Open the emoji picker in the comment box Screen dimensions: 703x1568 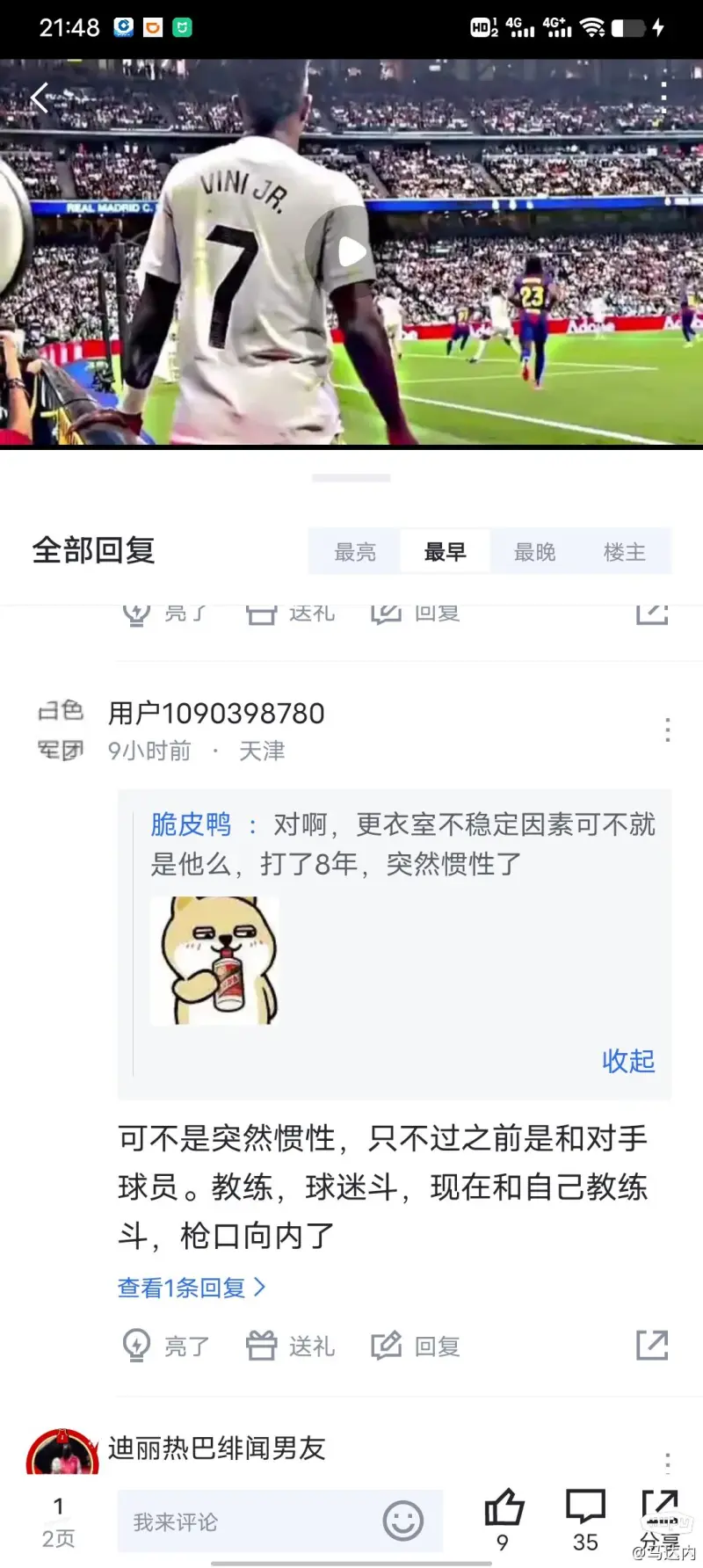pyautogui.click(x=402, y=1521)
